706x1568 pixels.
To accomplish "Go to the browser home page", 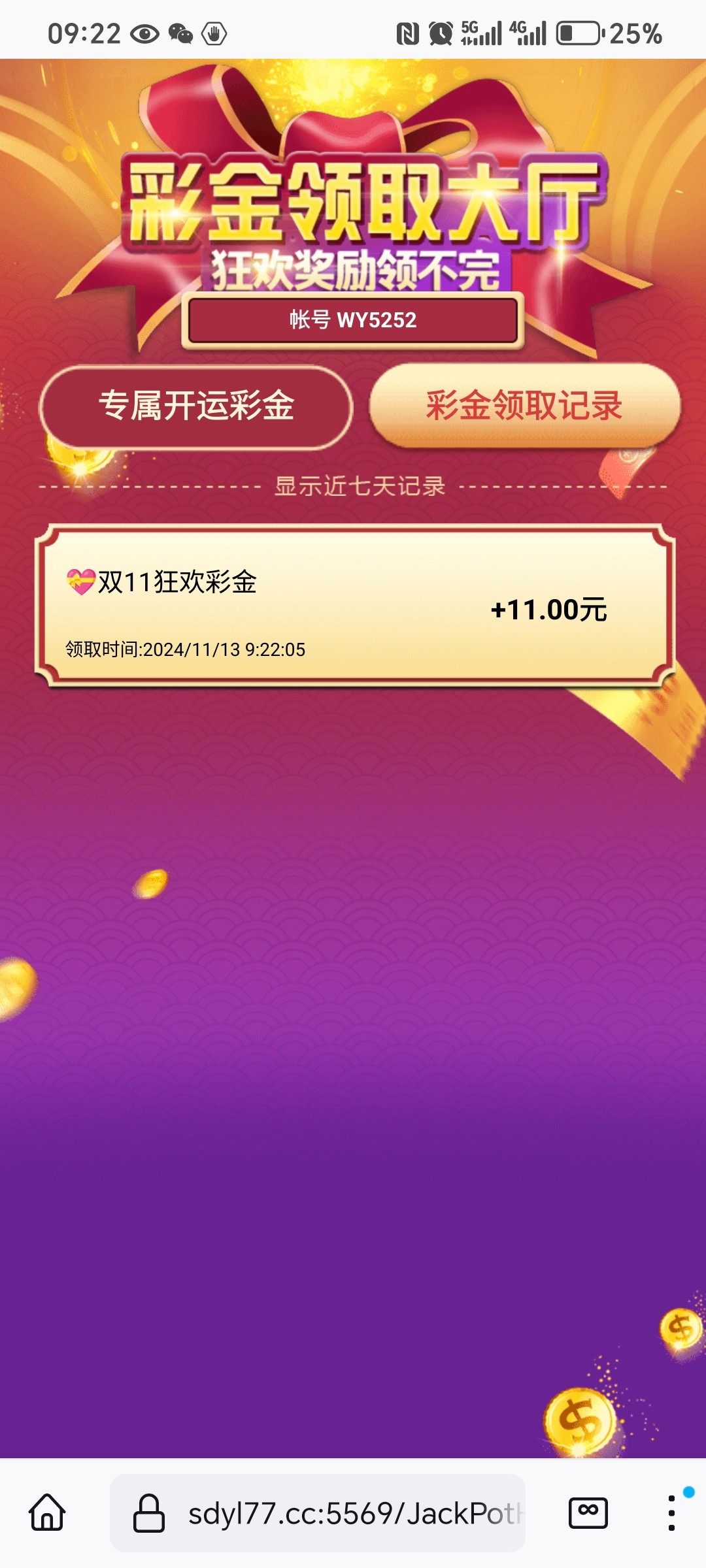I will [47, 1513].
